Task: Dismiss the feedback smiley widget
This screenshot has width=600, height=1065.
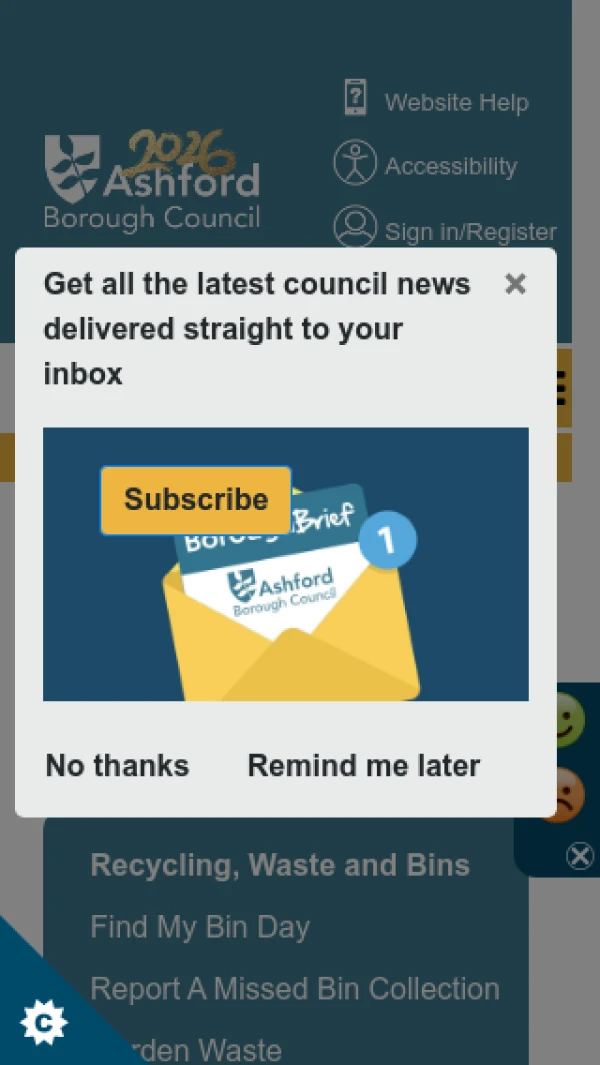Action: 580,856
